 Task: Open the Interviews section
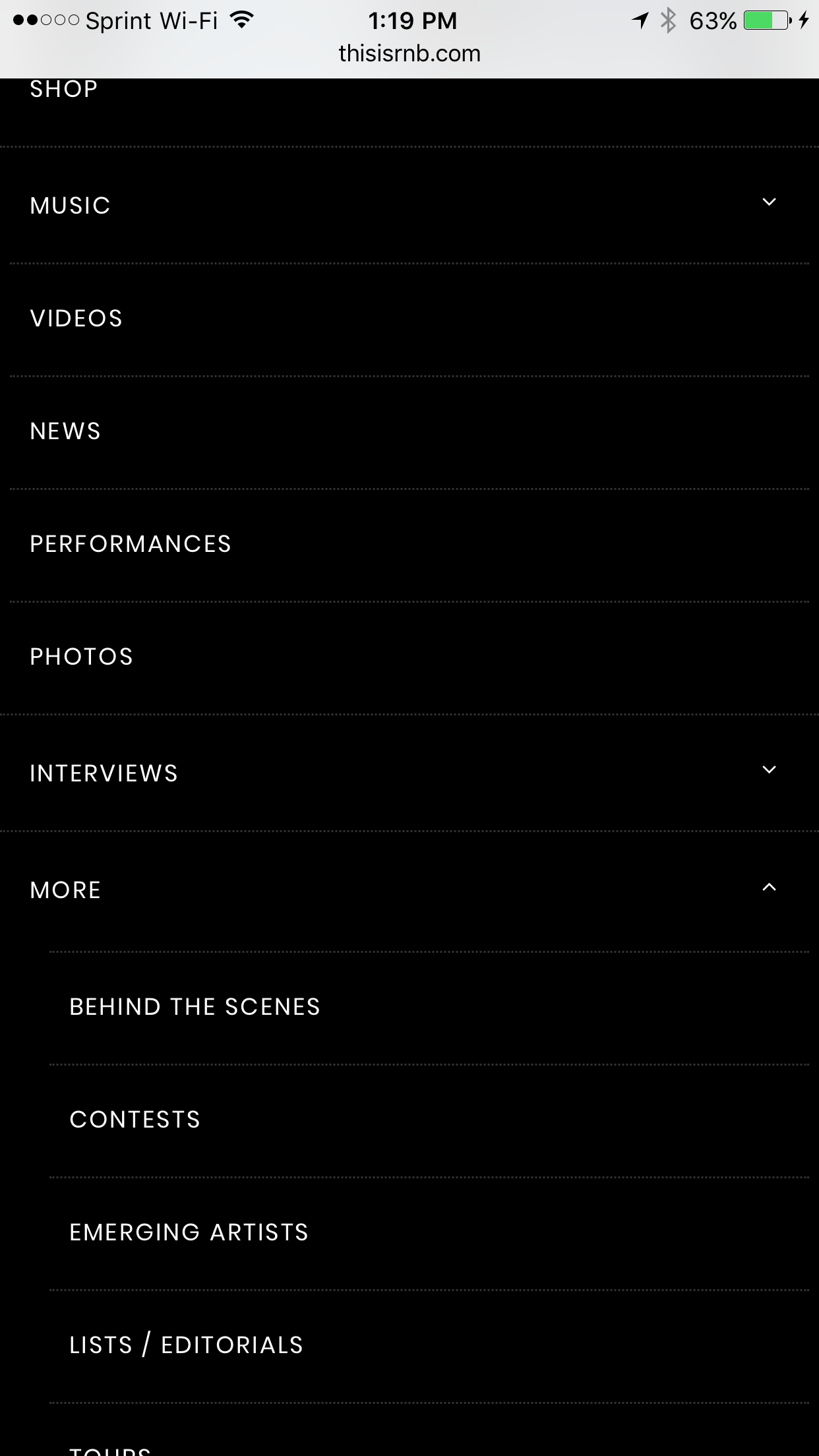pyautogui.click(x=104, y=773)
